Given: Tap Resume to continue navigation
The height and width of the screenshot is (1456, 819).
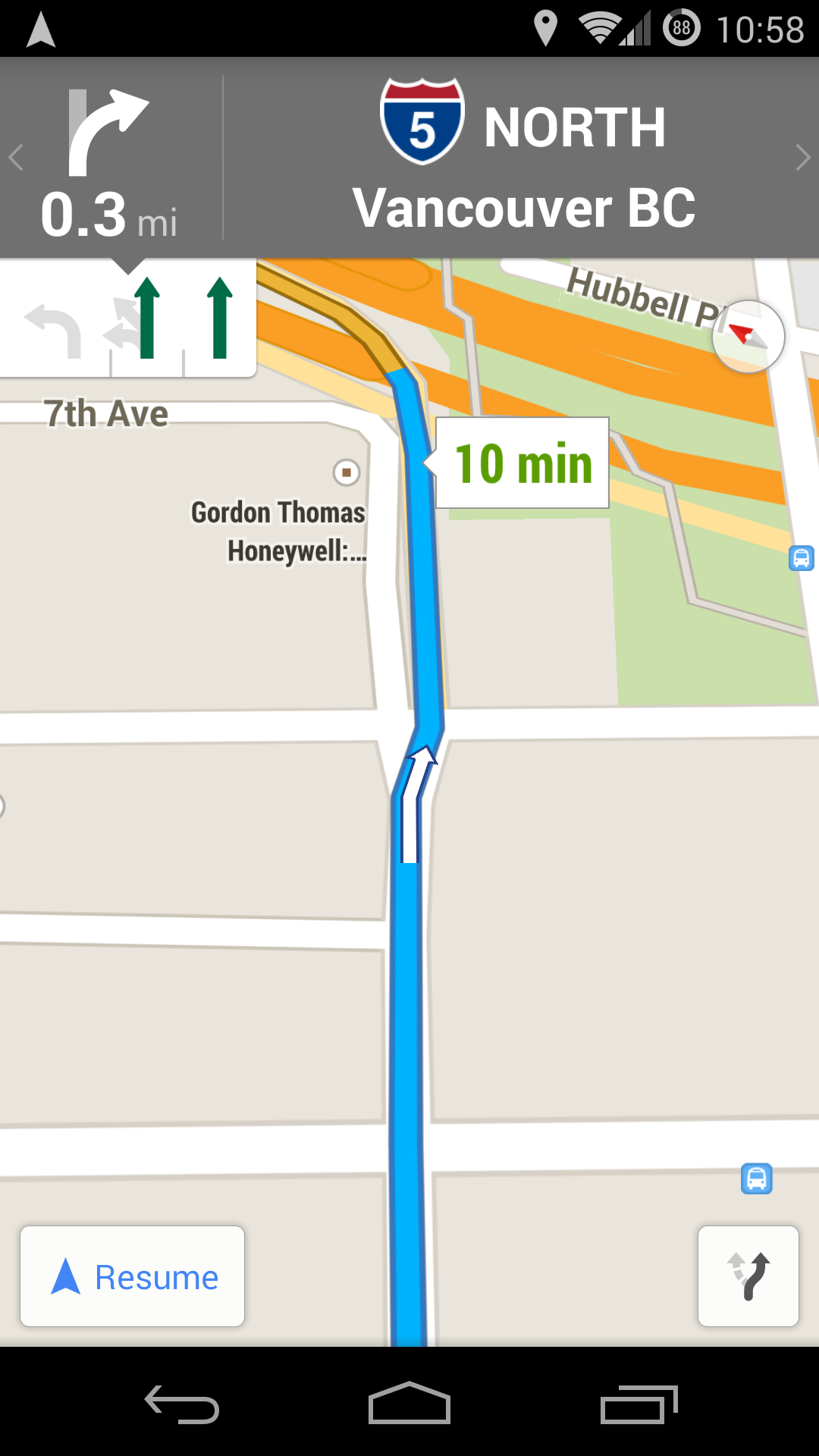Looking at the screenshot, I should [x=133, y=1276].
